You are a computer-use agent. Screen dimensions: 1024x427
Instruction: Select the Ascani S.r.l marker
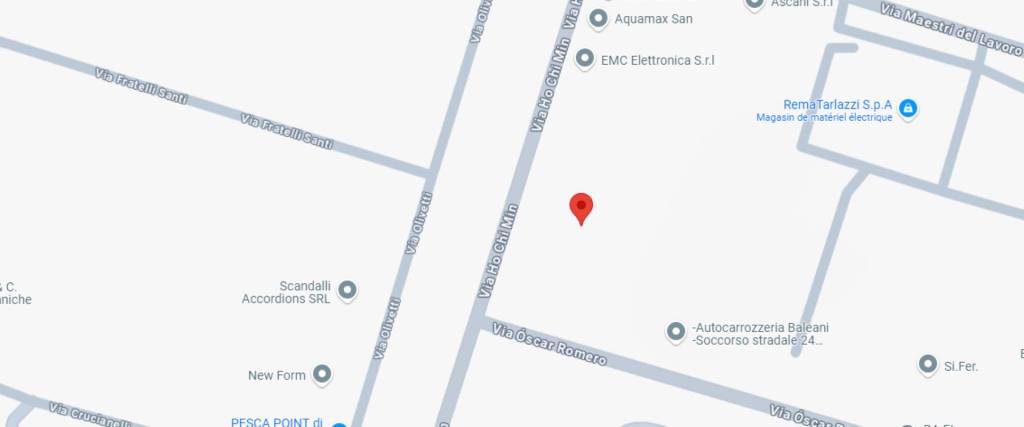pos(756,4)
